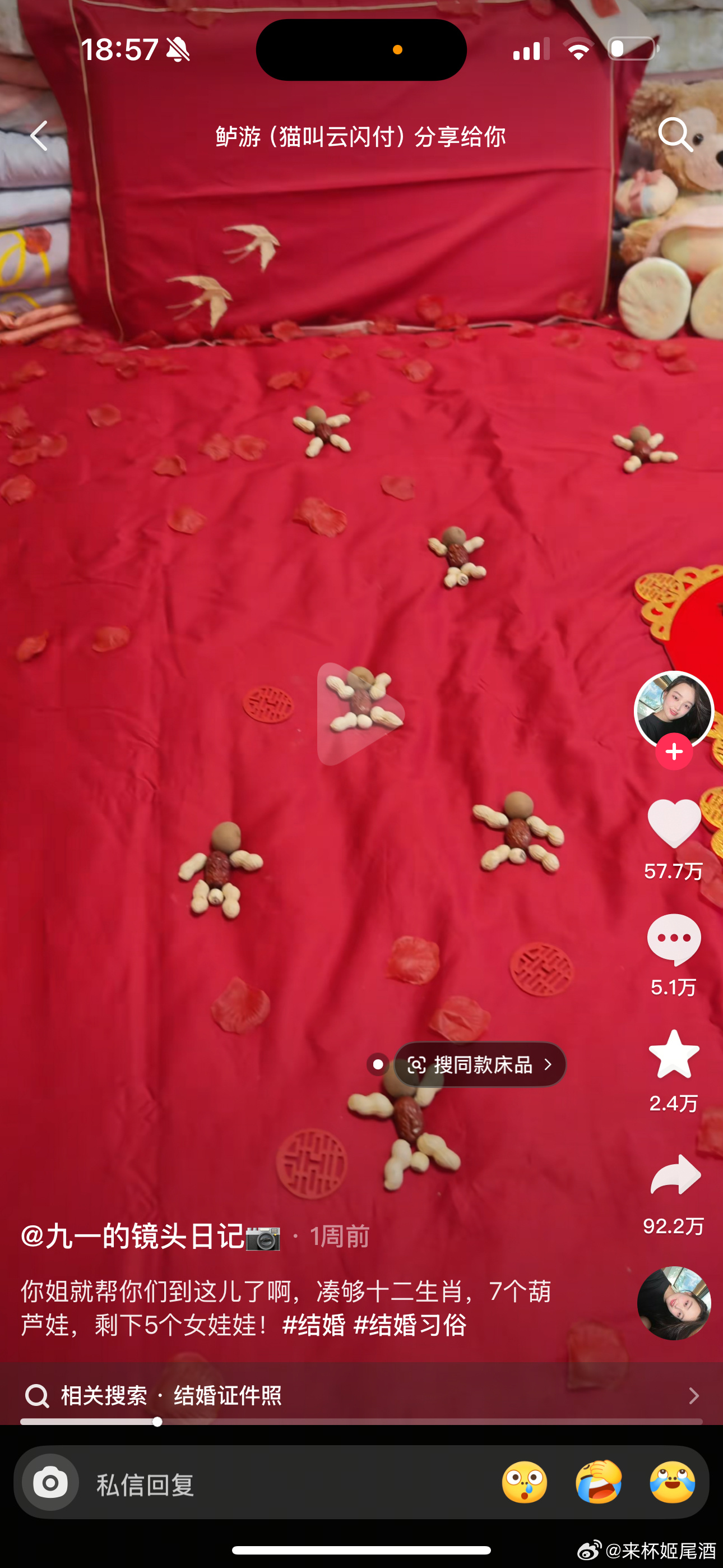Screen dimensions: 723x1568
Task: Open the rotating sound disc
Action: (x=674, y=1303)
